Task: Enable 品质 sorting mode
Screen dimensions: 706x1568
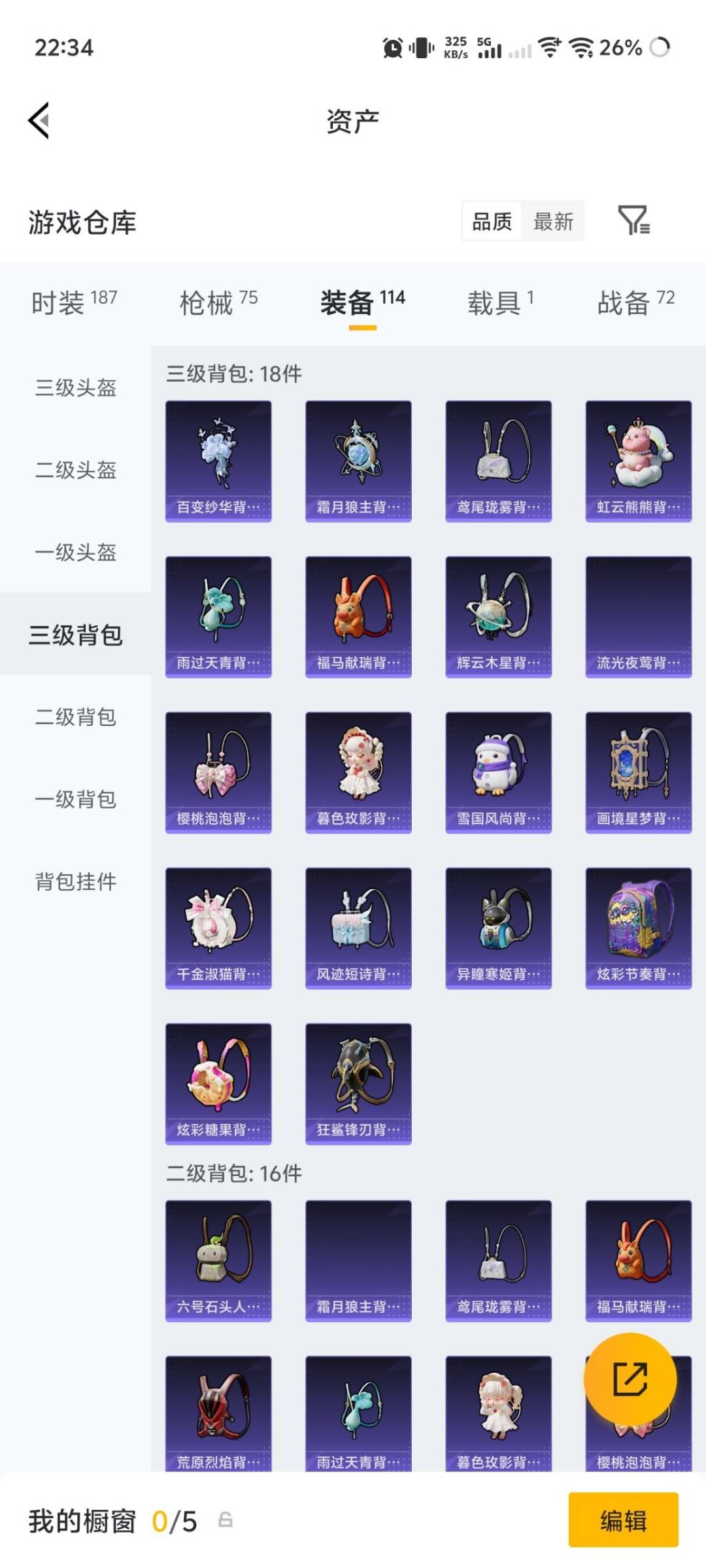Action: [491, 222]
